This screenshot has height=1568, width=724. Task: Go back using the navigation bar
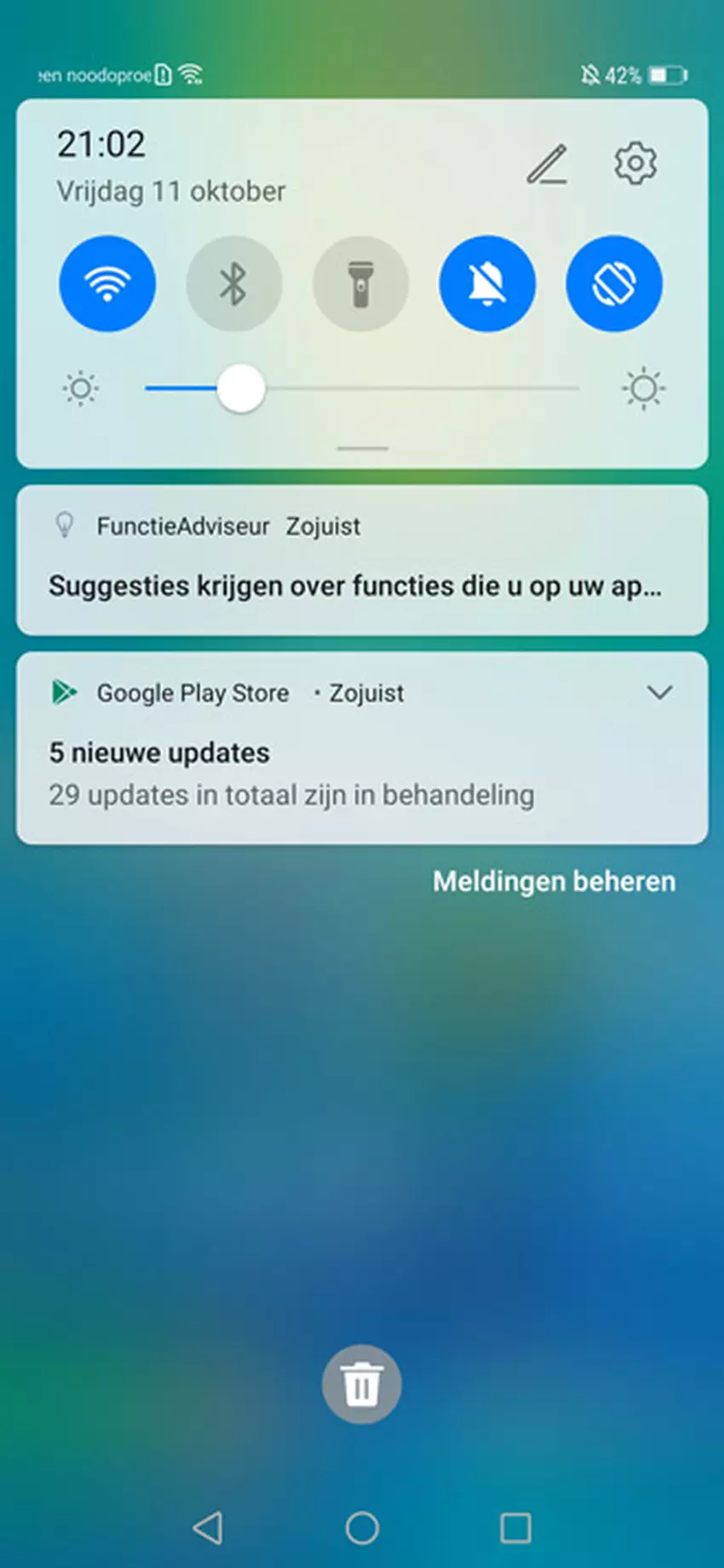point(208,1528)
